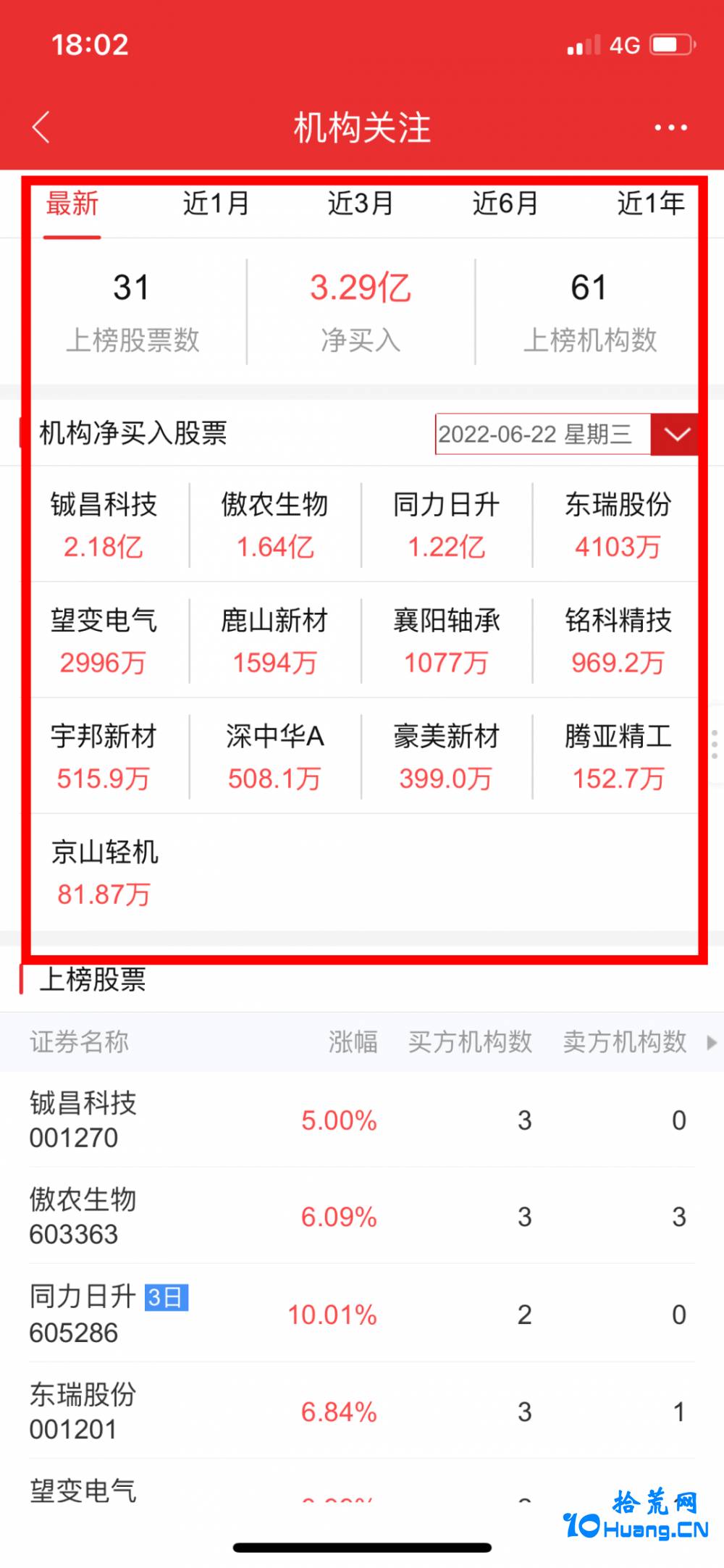The width and height of the screenshot is (724, 1568).
Task: Open 同力日升 in the net-buy grid
Action: (447, 525)
